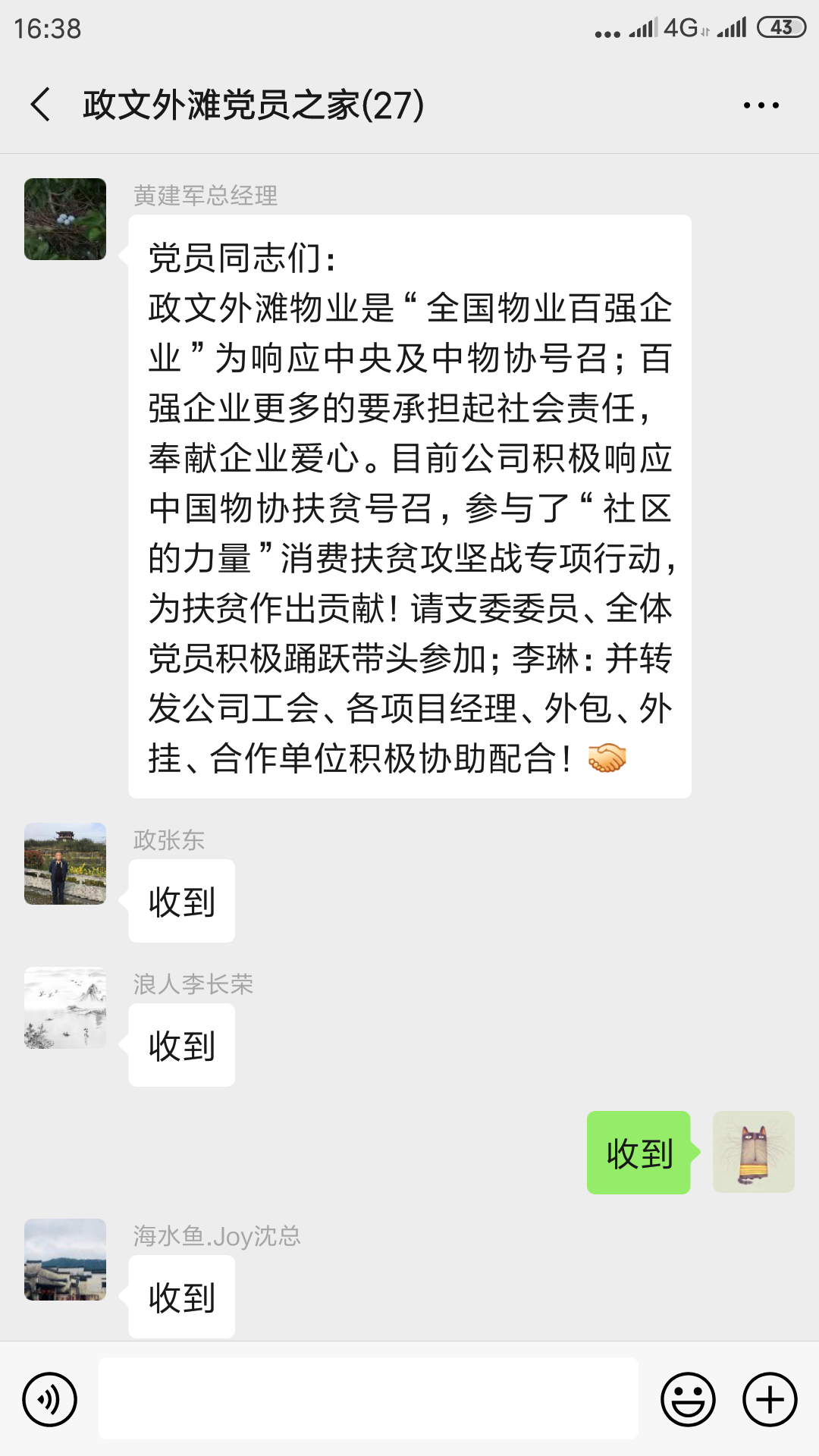Open the plus attachments panel
This screenshot has height=1456, width=819.
pyautogui.click(x=770, y=1399)
